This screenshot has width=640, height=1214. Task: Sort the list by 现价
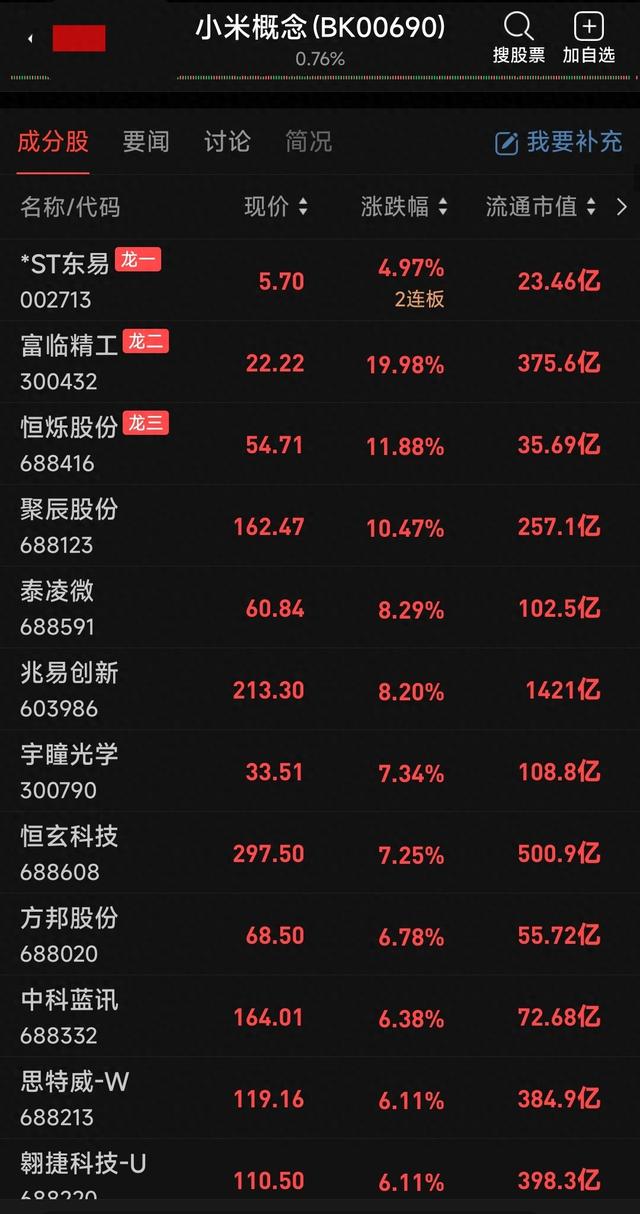click(x=276, y=207)
